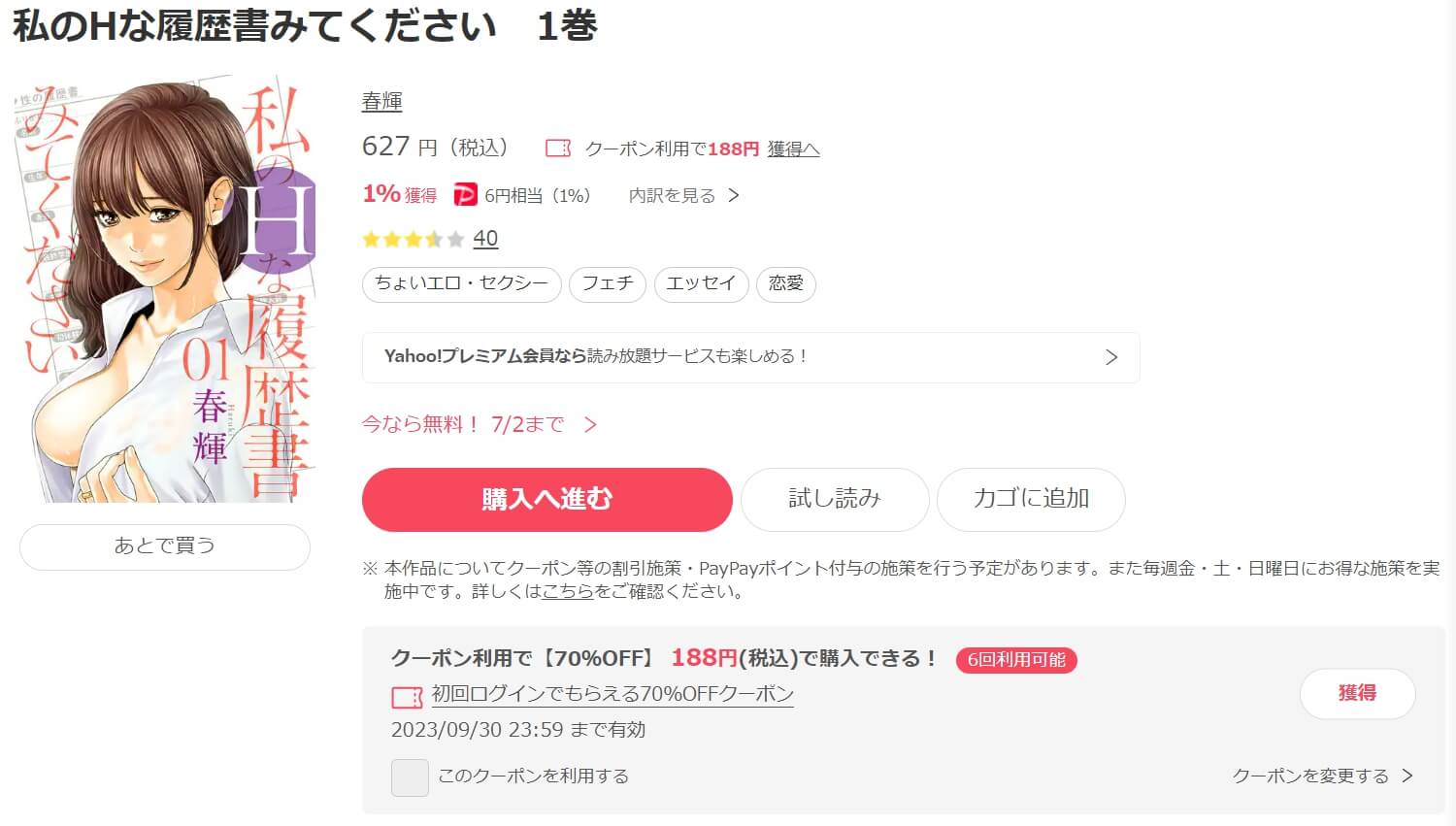Open the こちら details link

pos(567,591)
